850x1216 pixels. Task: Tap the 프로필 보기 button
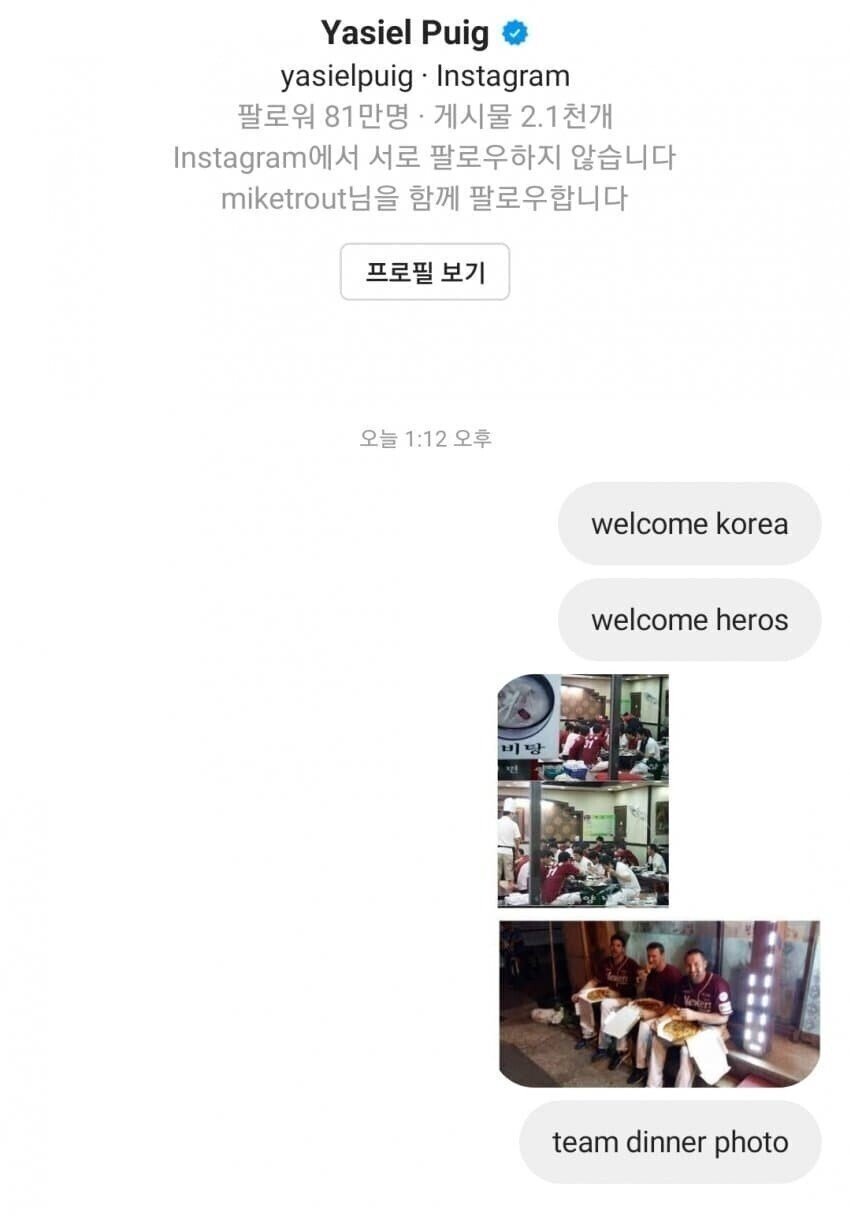click(425, 272)
